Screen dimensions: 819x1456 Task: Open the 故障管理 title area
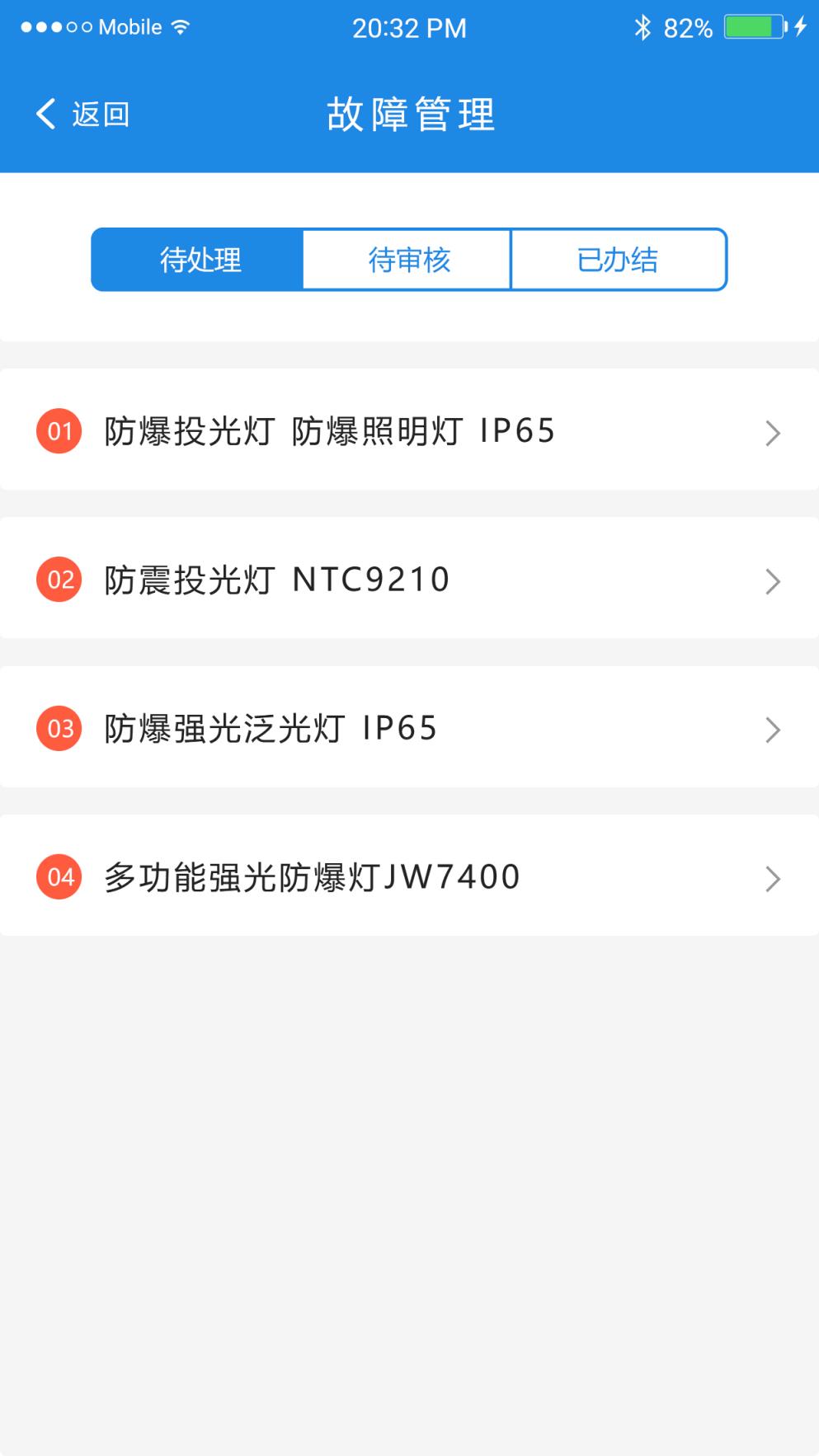tap(410, 115)
